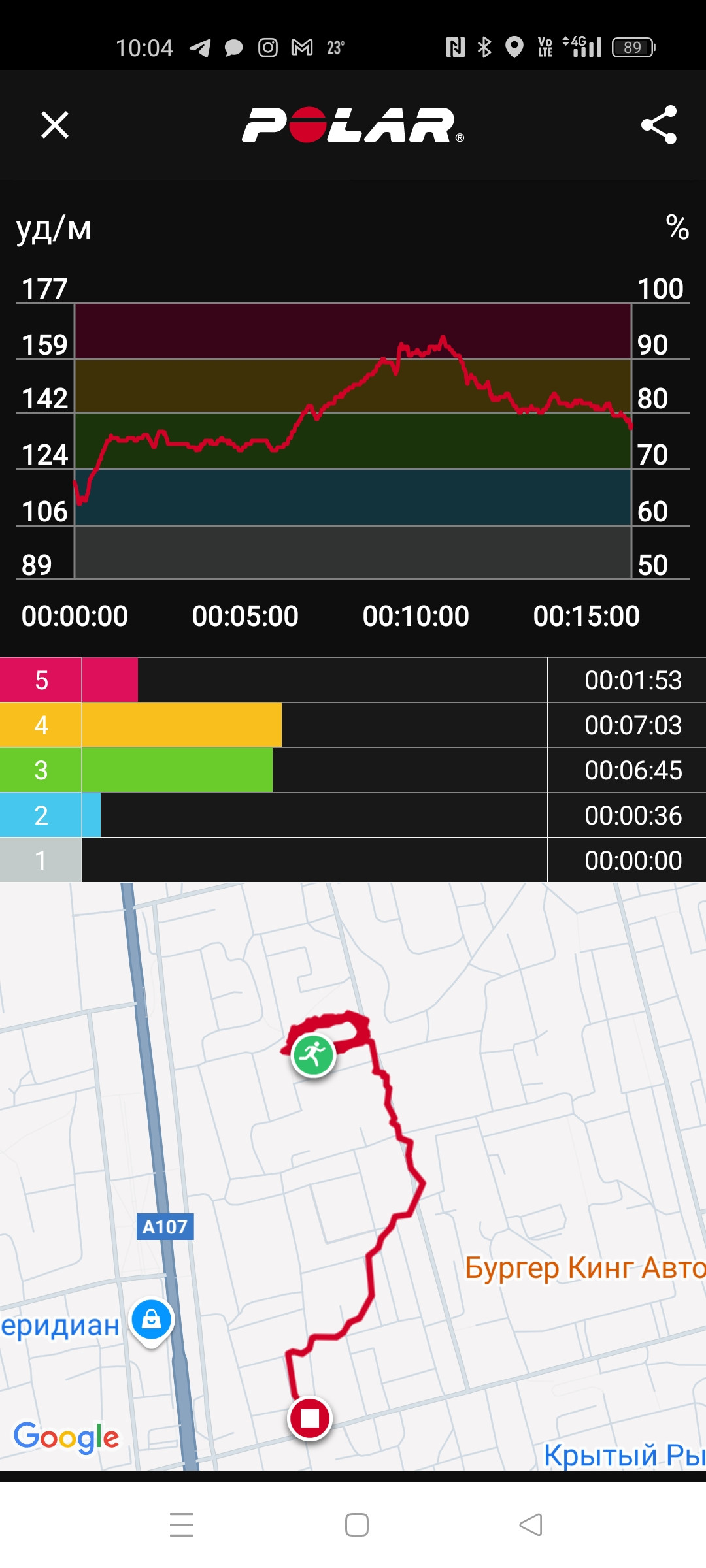Image resolution: width=706 pixels, height=1568 pixels.
Task: Go back with the system back button
Action: pos(531,1525)
